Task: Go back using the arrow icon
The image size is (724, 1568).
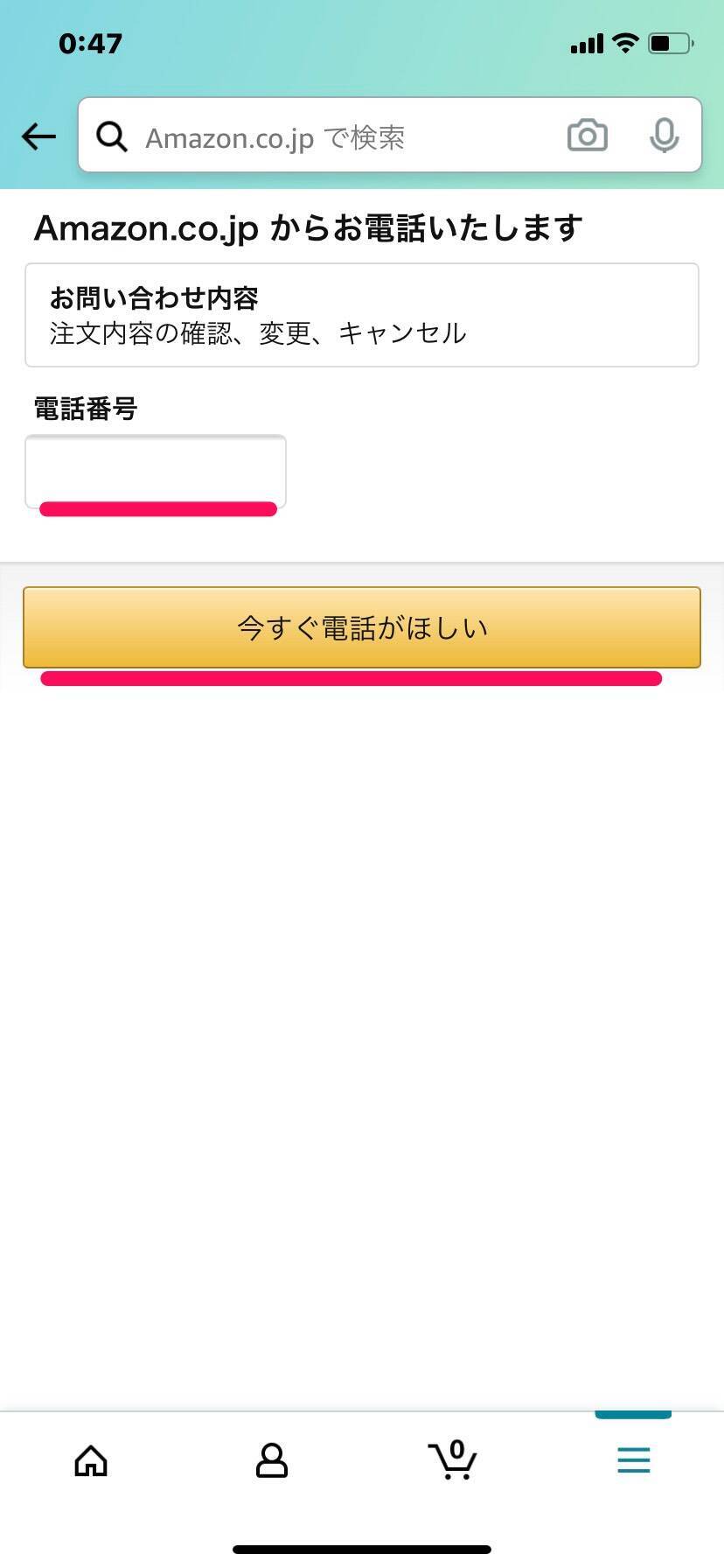Action: pos(38,136)
